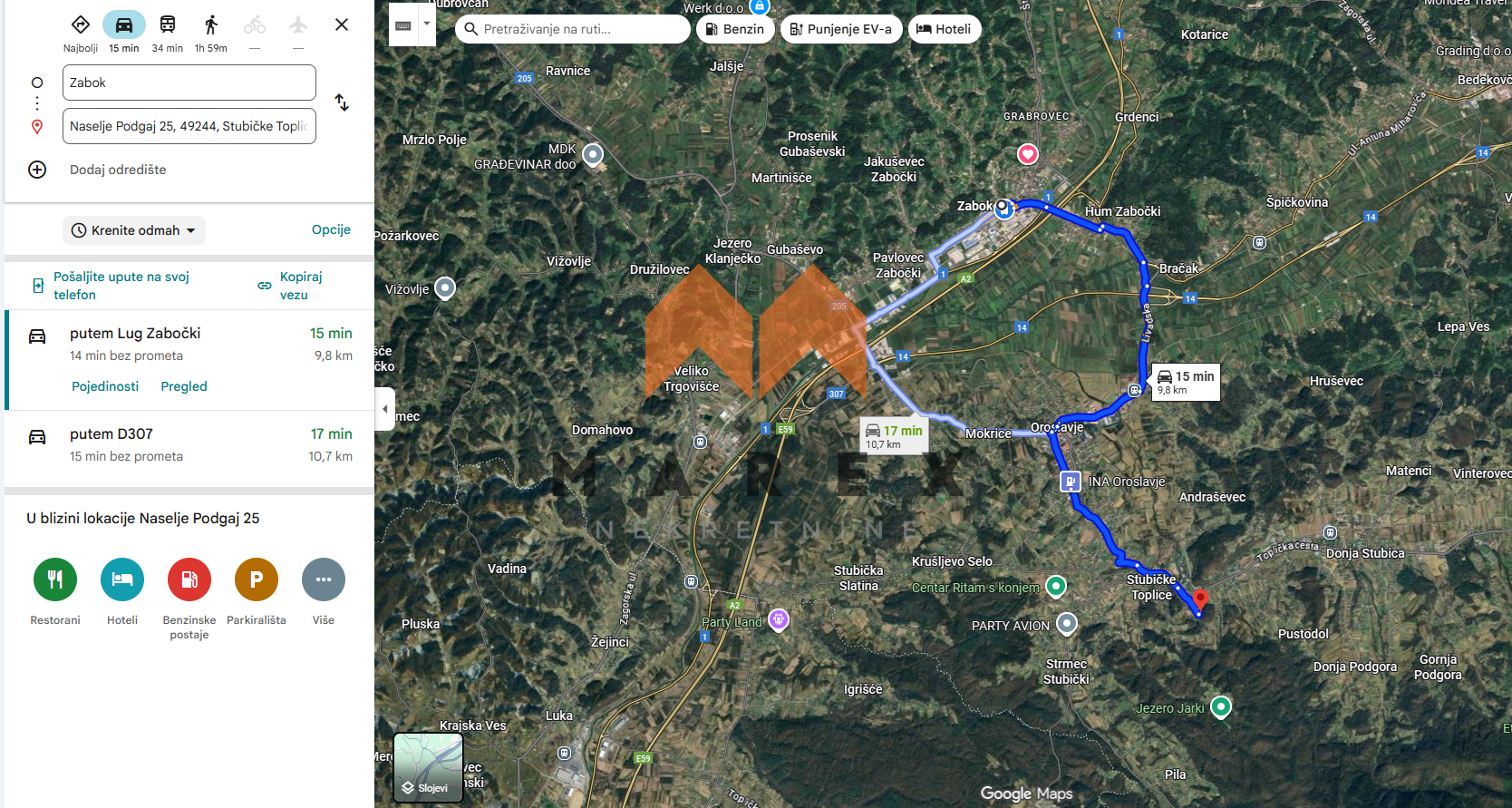1512x808 pixels.
Task: Expand the Krenite odmah departure dropdown
Action: [x=134, y=230]
